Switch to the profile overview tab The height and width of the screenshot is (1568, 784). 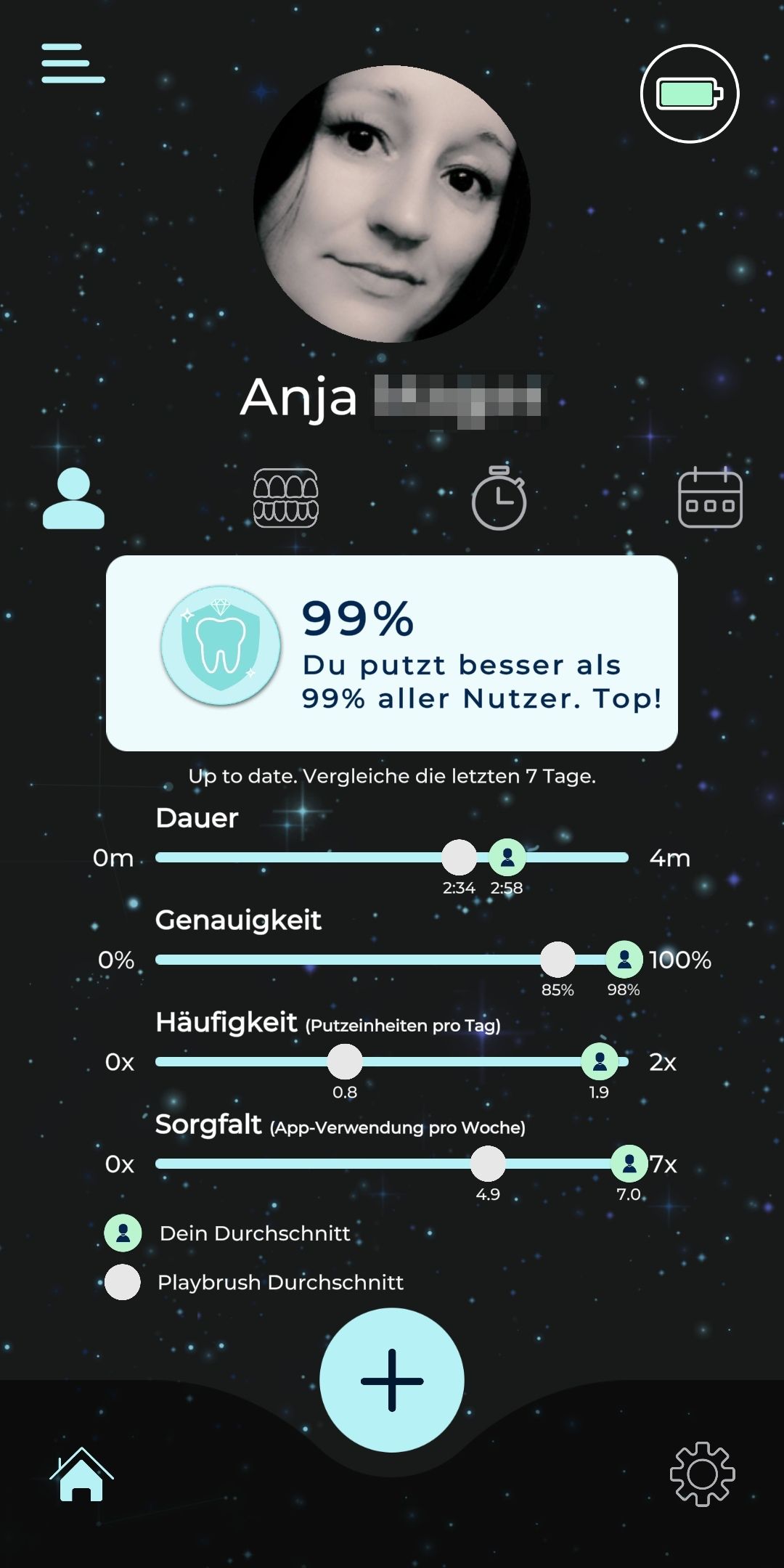73,498
